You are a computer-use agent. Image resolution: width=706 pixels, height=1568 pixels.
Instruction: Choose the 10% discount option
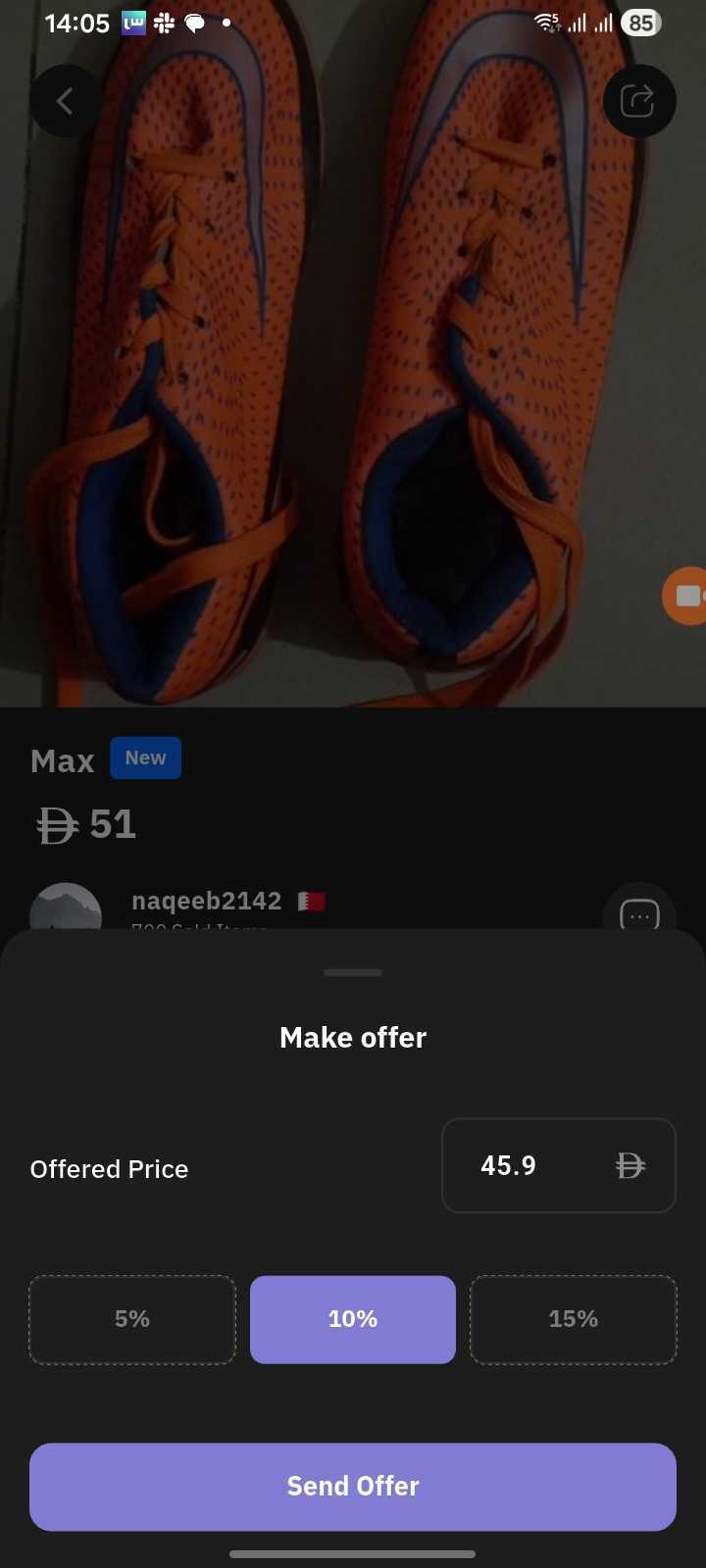(x=353, y=1319)
